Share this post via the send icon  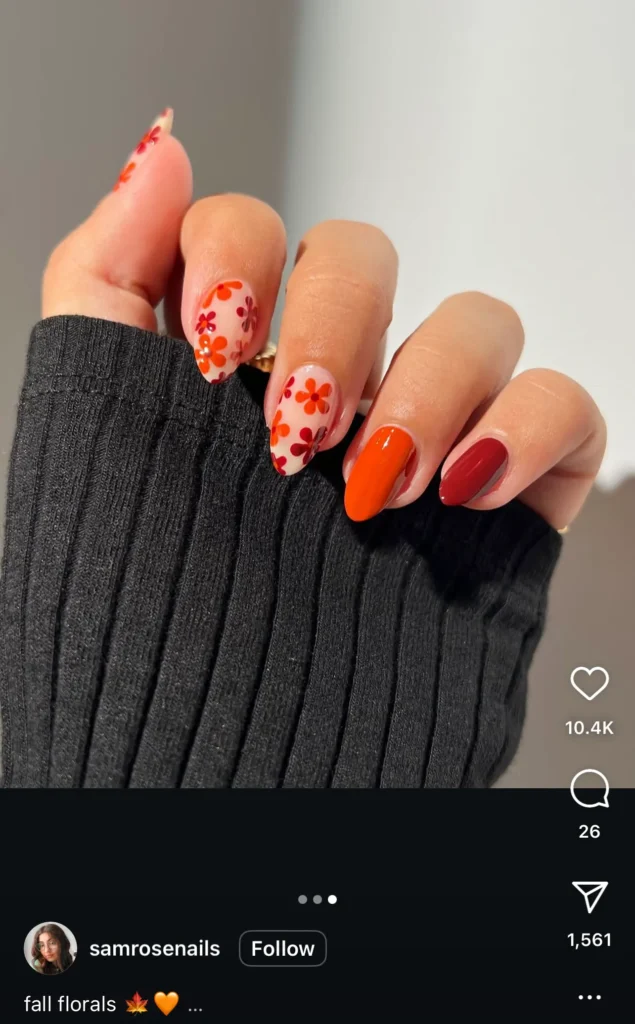click(x=589, y=896)
